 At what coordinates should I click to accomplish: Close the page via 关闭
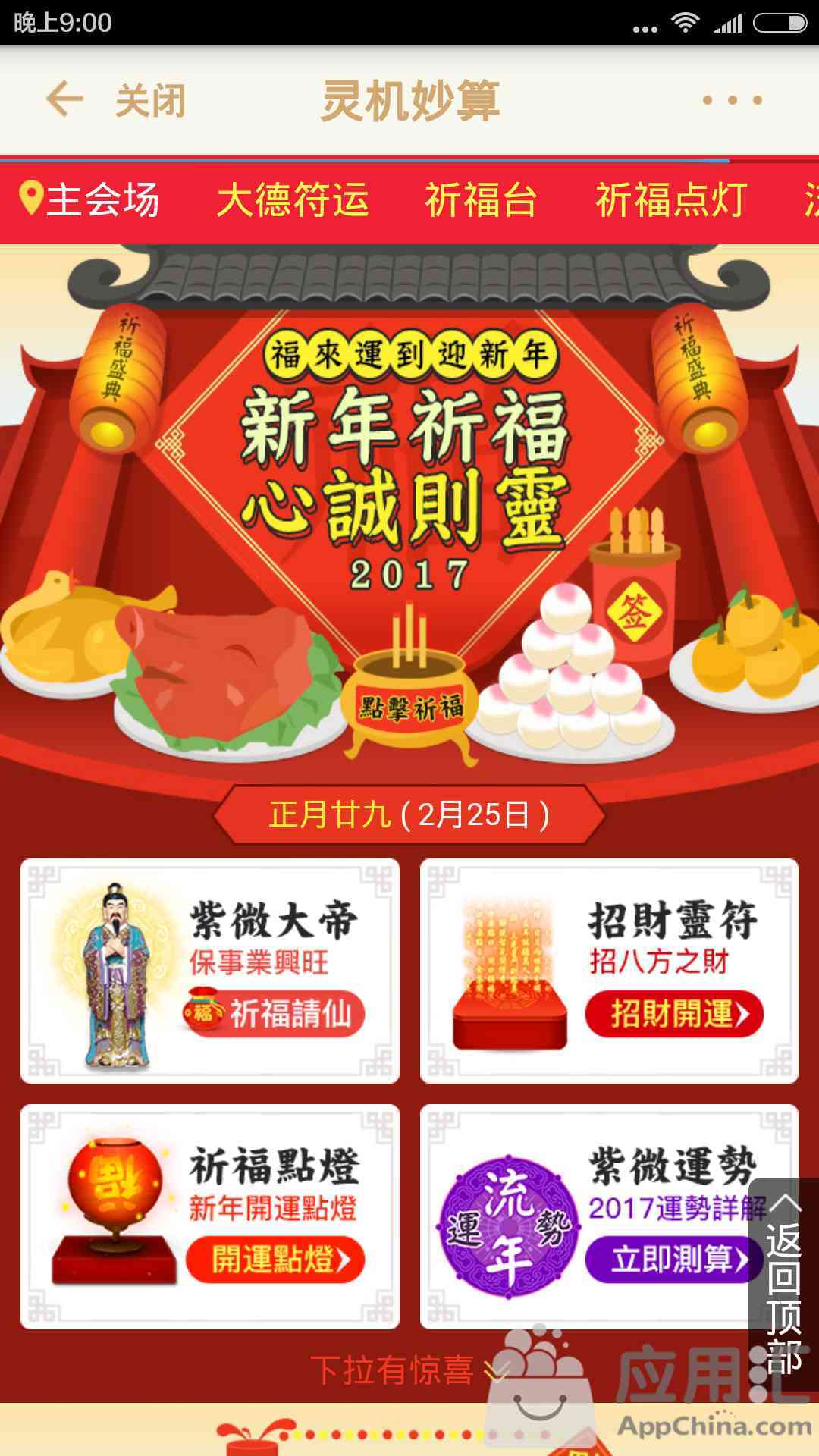coord(150,101)
